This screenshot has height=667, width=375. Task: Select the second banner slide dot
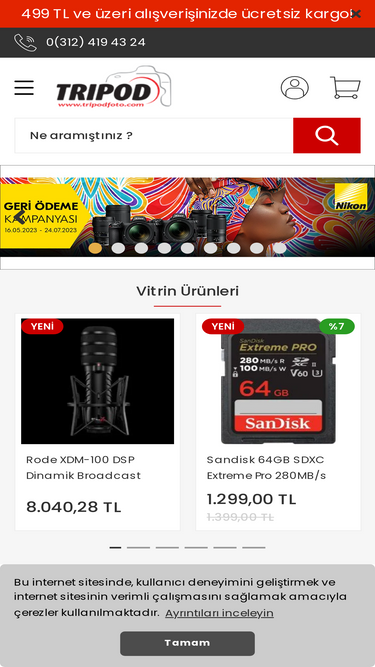coord(118,248)
